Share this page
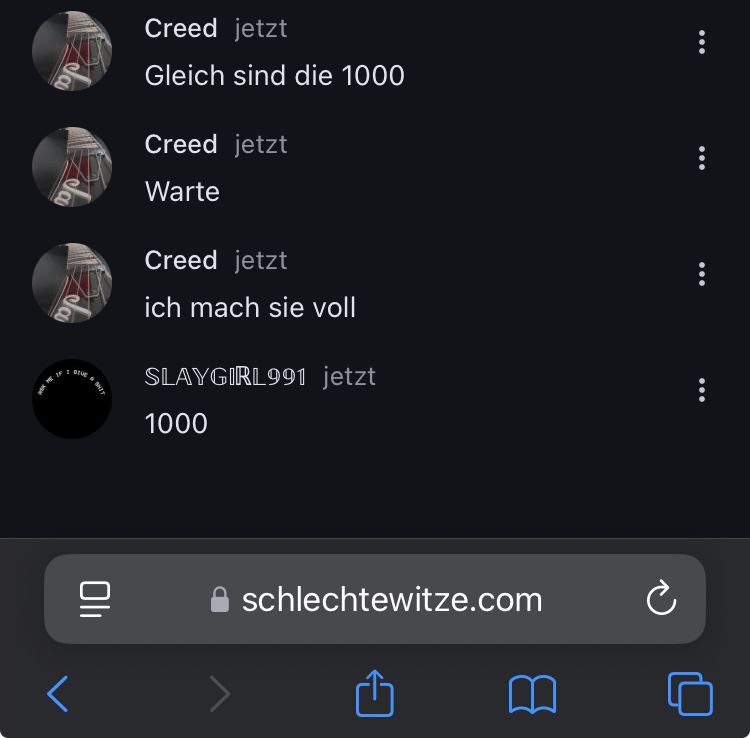The width and height of the screenshot is (750, 738). point(375,692)
